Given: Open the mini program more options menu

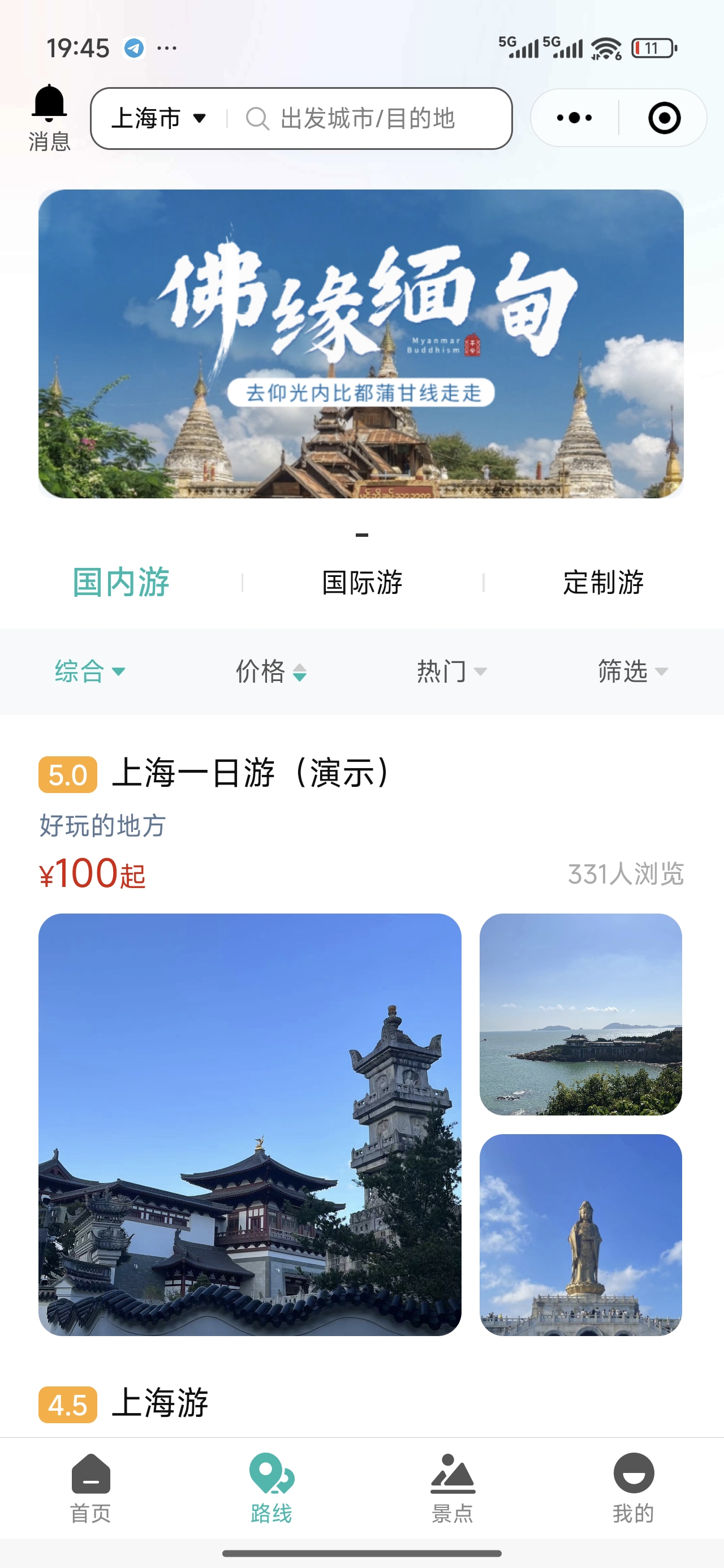Looking at the screenshot, I should (x=574, y=118).
